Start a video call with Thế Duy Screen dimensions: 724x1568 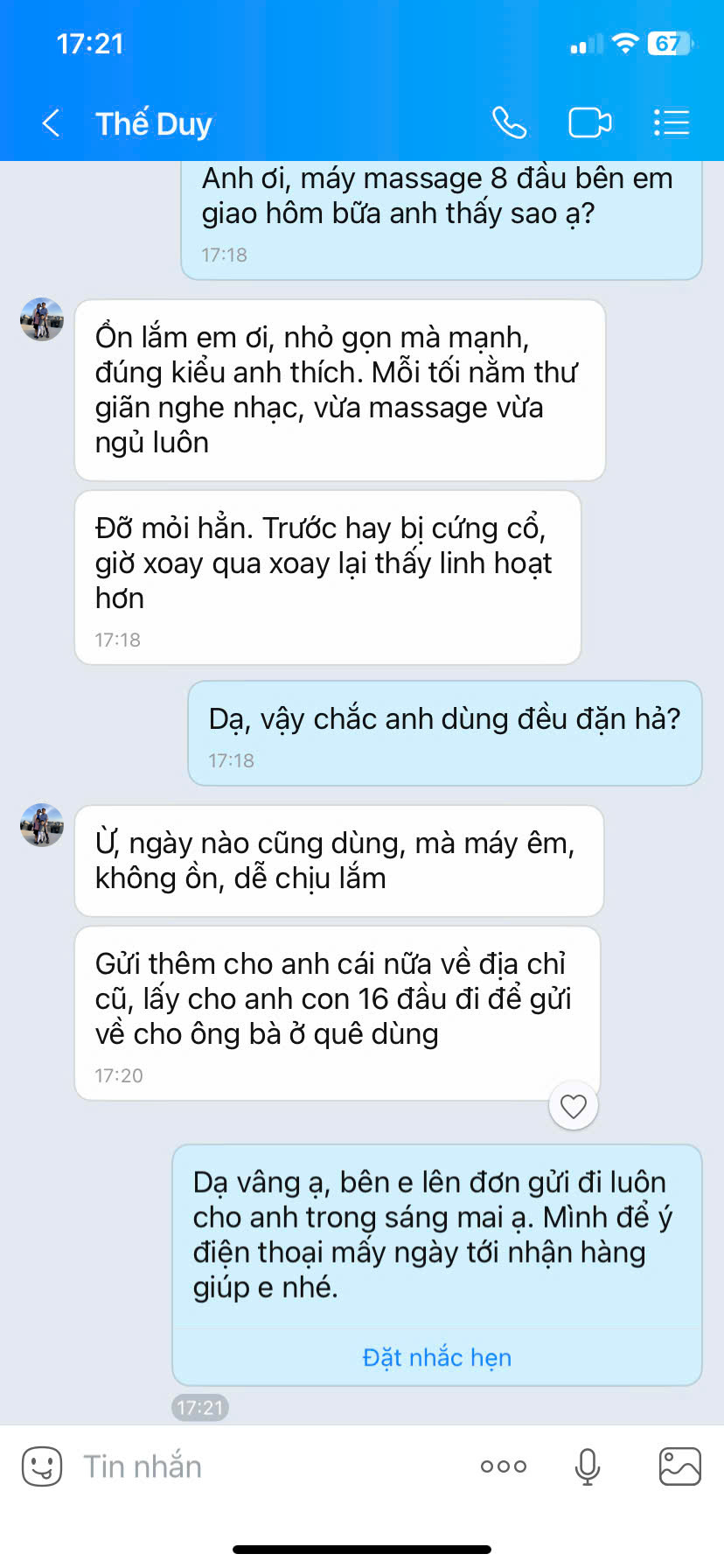[x=589, y=122]
